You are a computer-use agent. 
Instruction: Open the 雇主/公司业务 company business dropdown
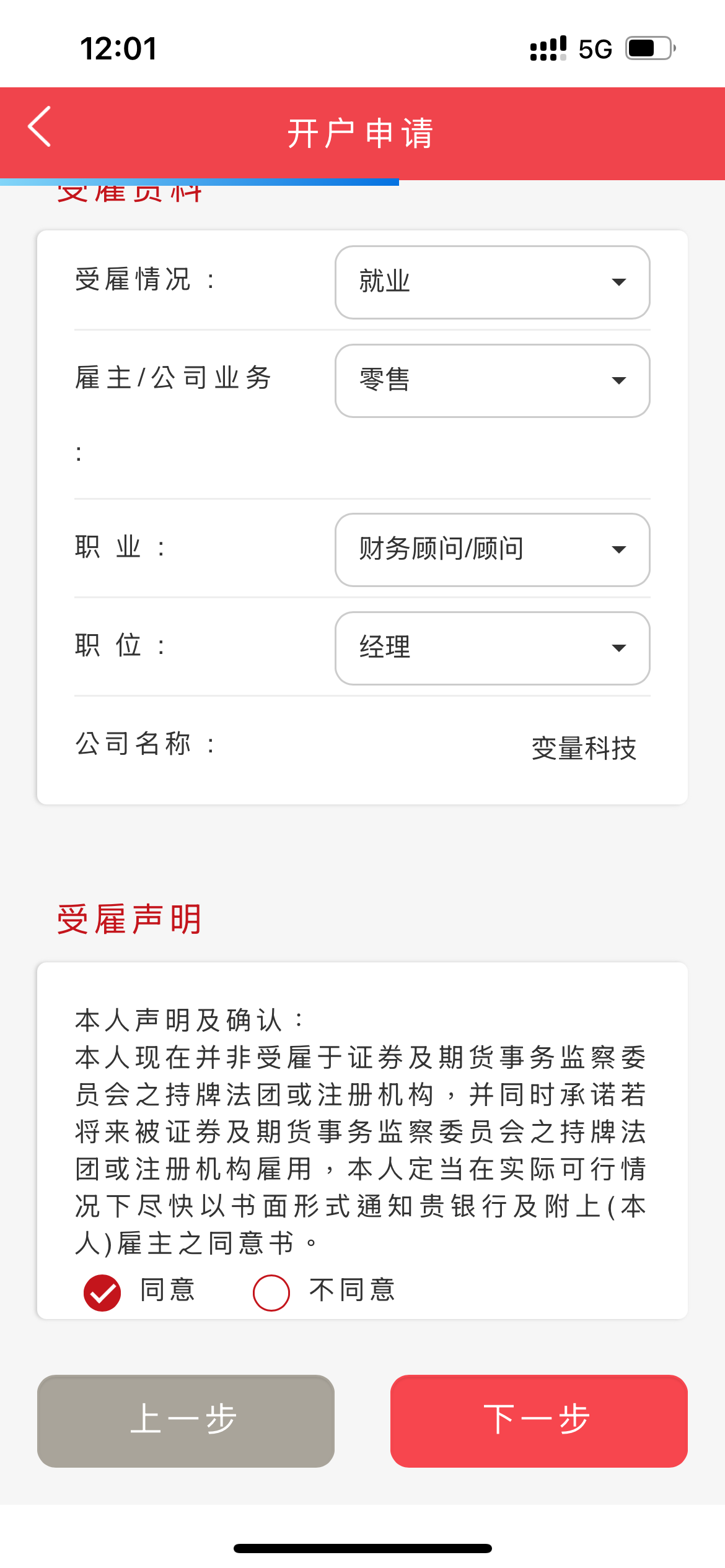pos(491,380)
